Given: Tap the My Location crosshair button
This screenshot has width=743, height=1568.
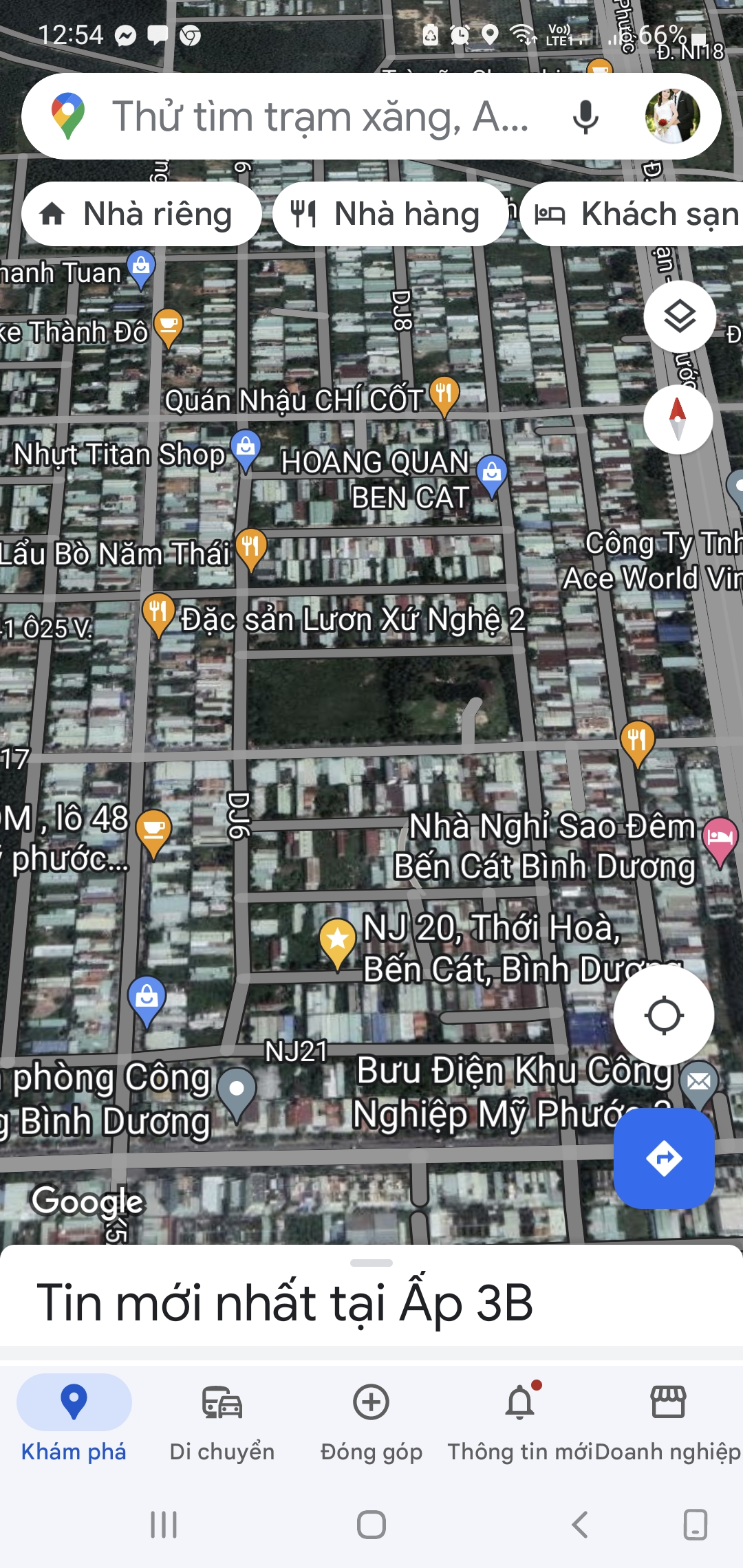Looking at the screenshot, I should pos(663,1016).
